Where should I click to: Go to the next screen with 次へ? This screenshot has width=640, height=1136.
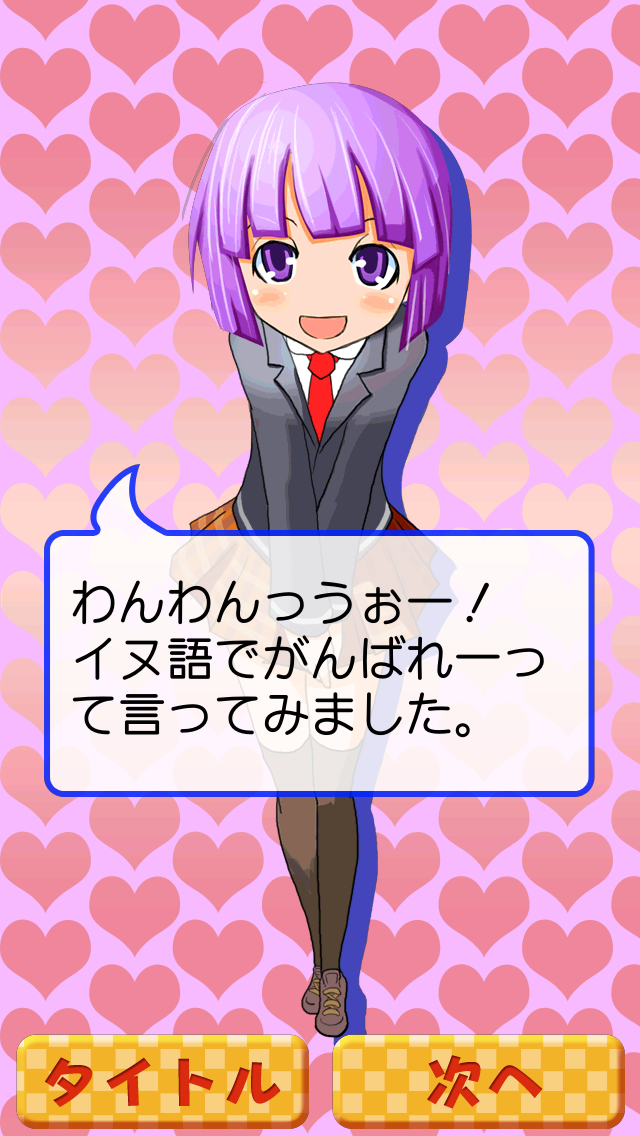(x=478, y=1081)
